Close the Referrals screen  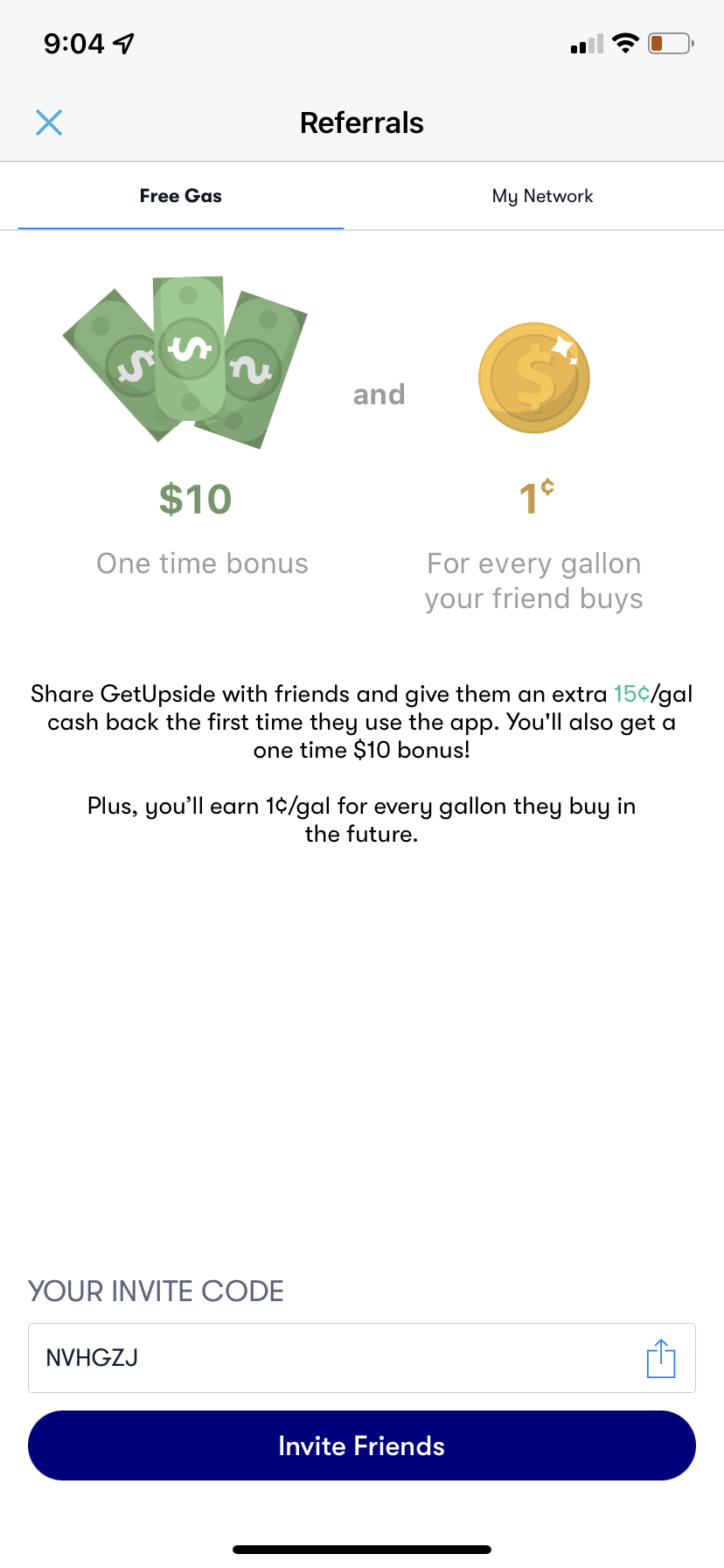pyautogui.click(x=49, y=122)
